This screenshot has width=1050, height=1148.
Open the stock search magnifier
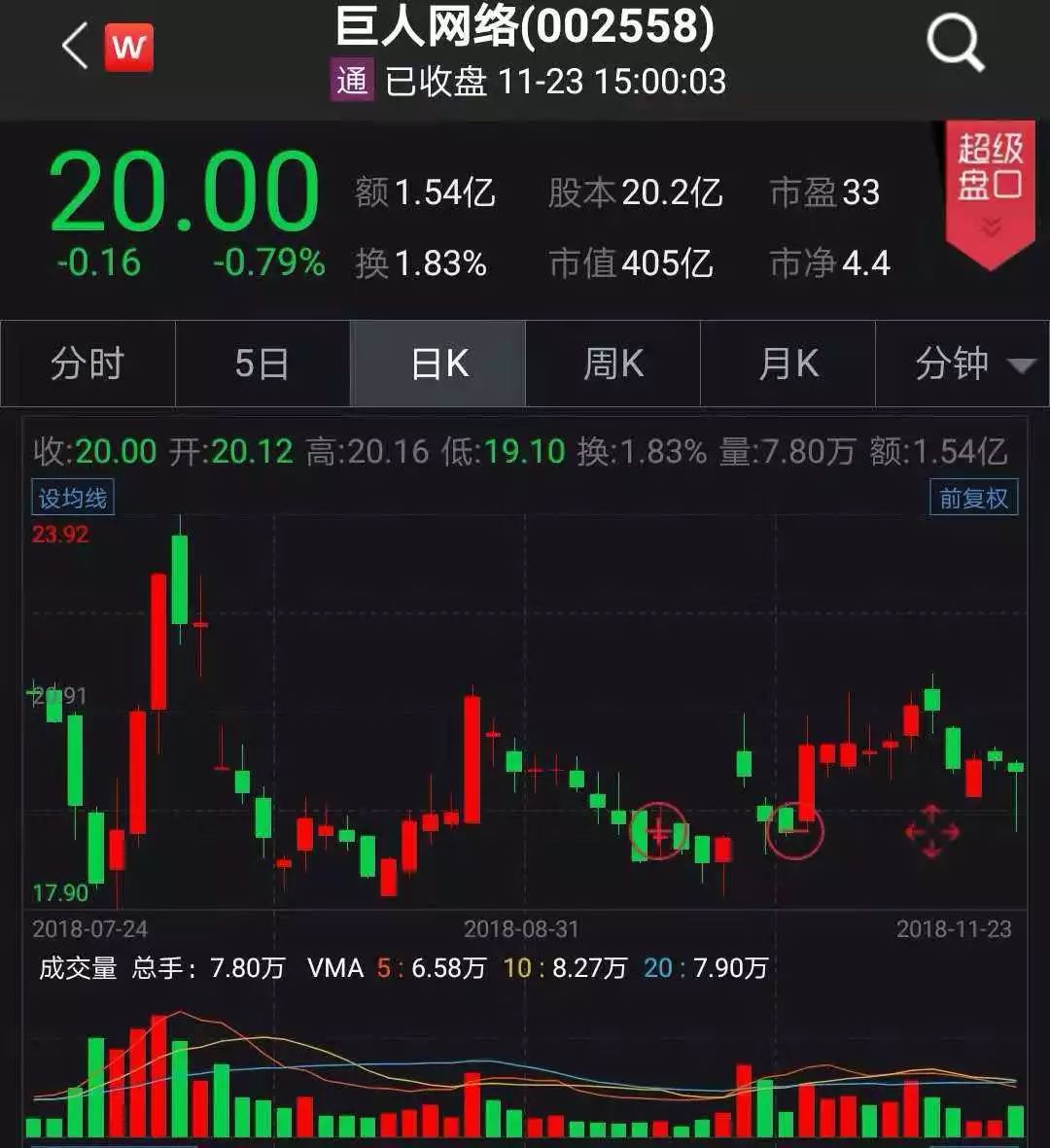[955, 45]
